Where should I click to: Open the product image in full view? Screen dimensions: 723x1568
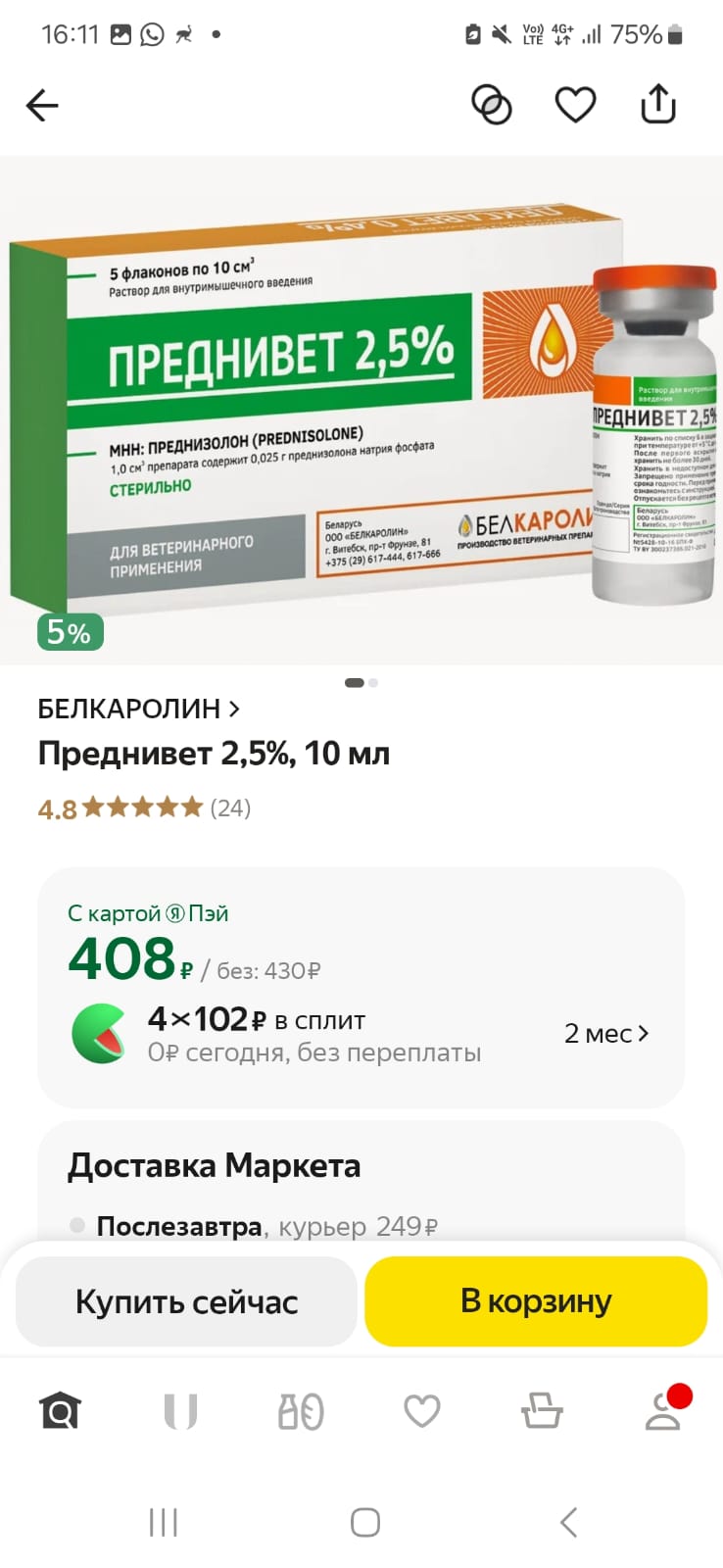(361, 411)
